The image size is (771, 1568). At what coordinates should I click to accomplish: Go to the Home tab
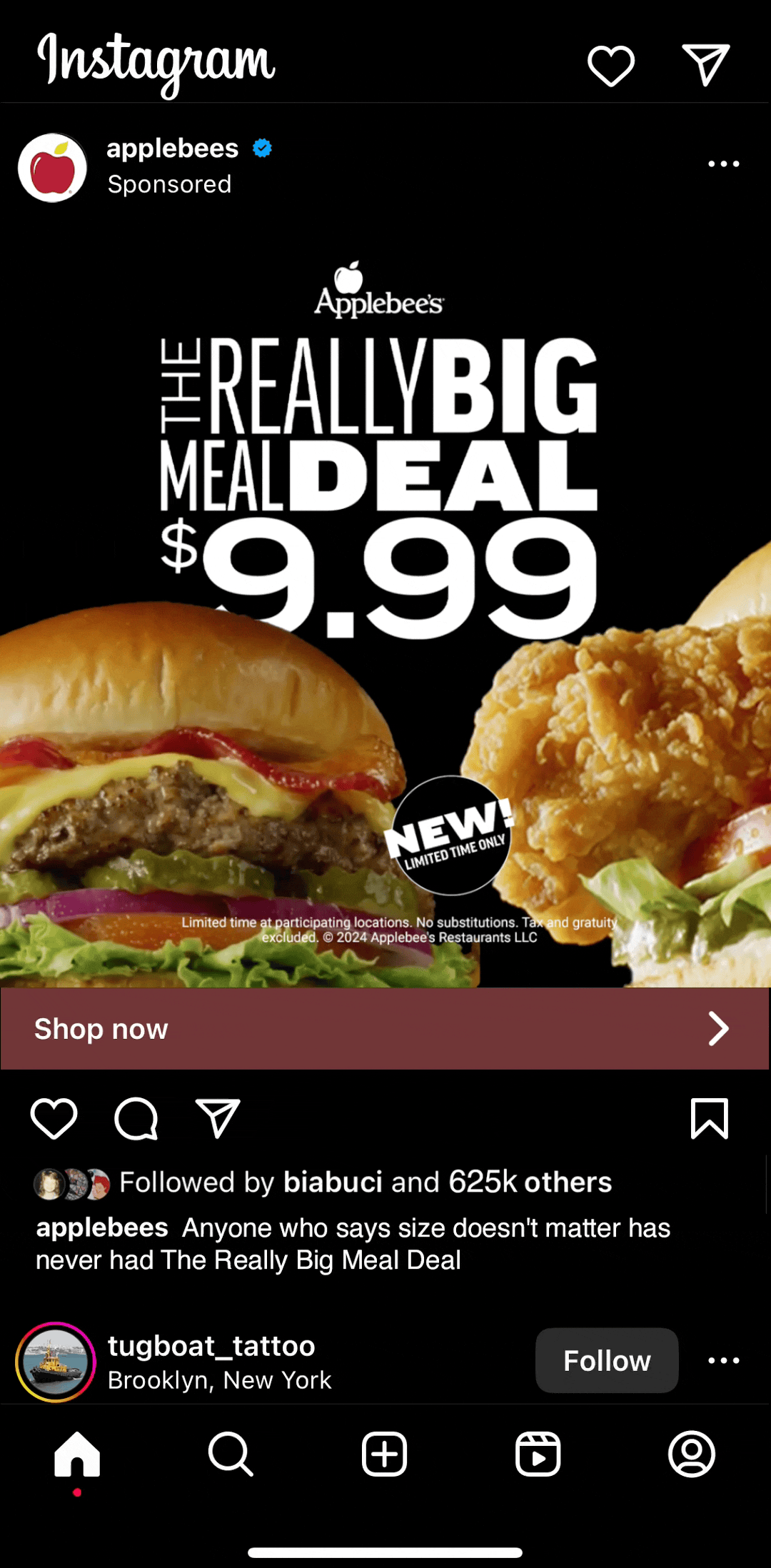[77, 1454]
